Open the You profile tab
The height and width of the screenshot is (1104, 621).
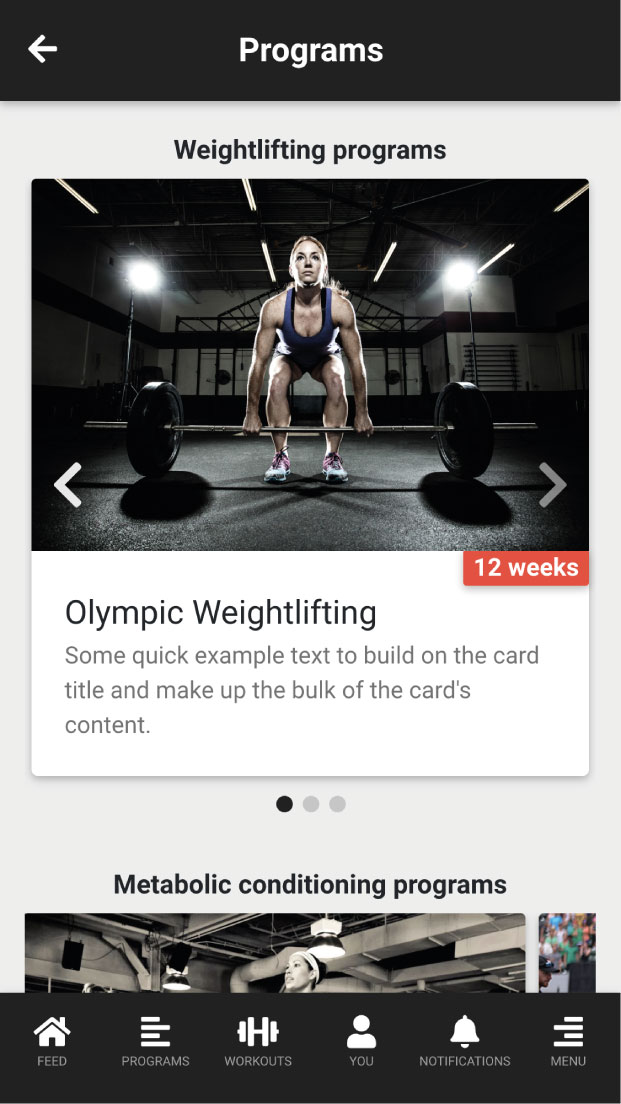[361, 1041]
